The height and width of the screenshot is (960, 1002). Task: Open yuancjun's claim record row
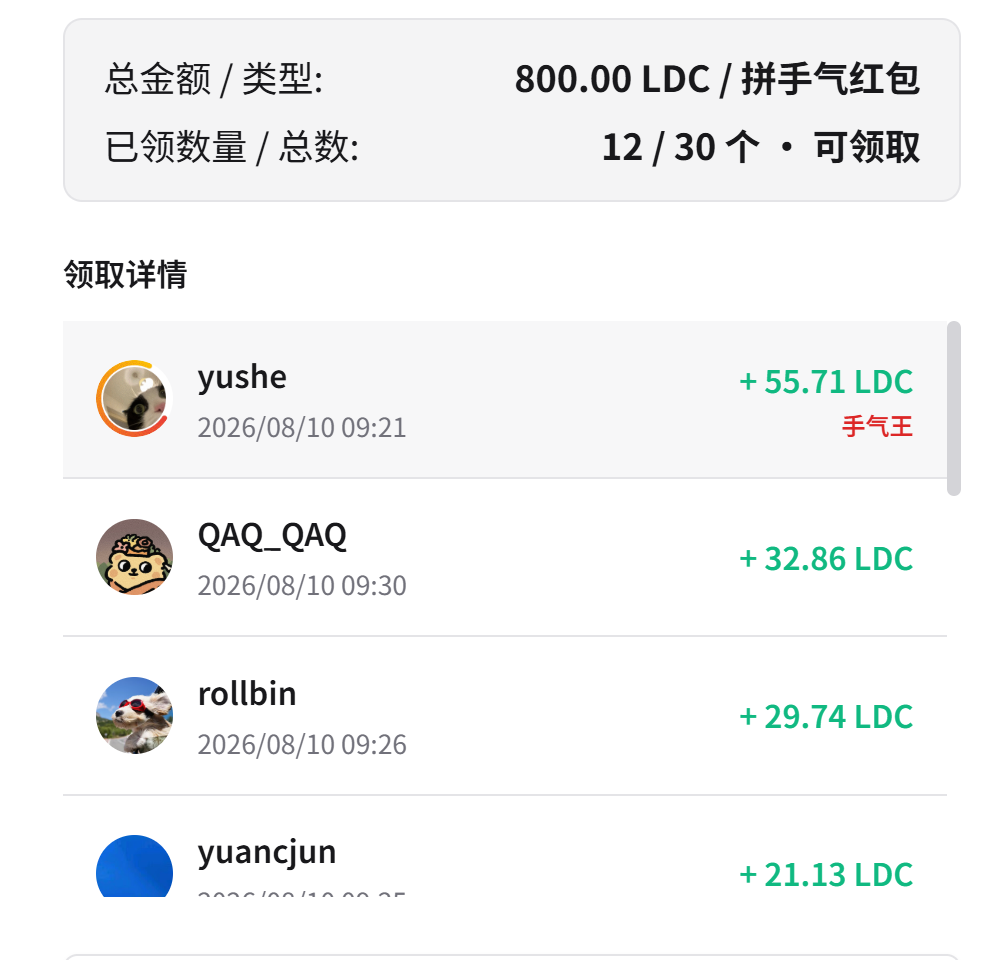[505, 846]
